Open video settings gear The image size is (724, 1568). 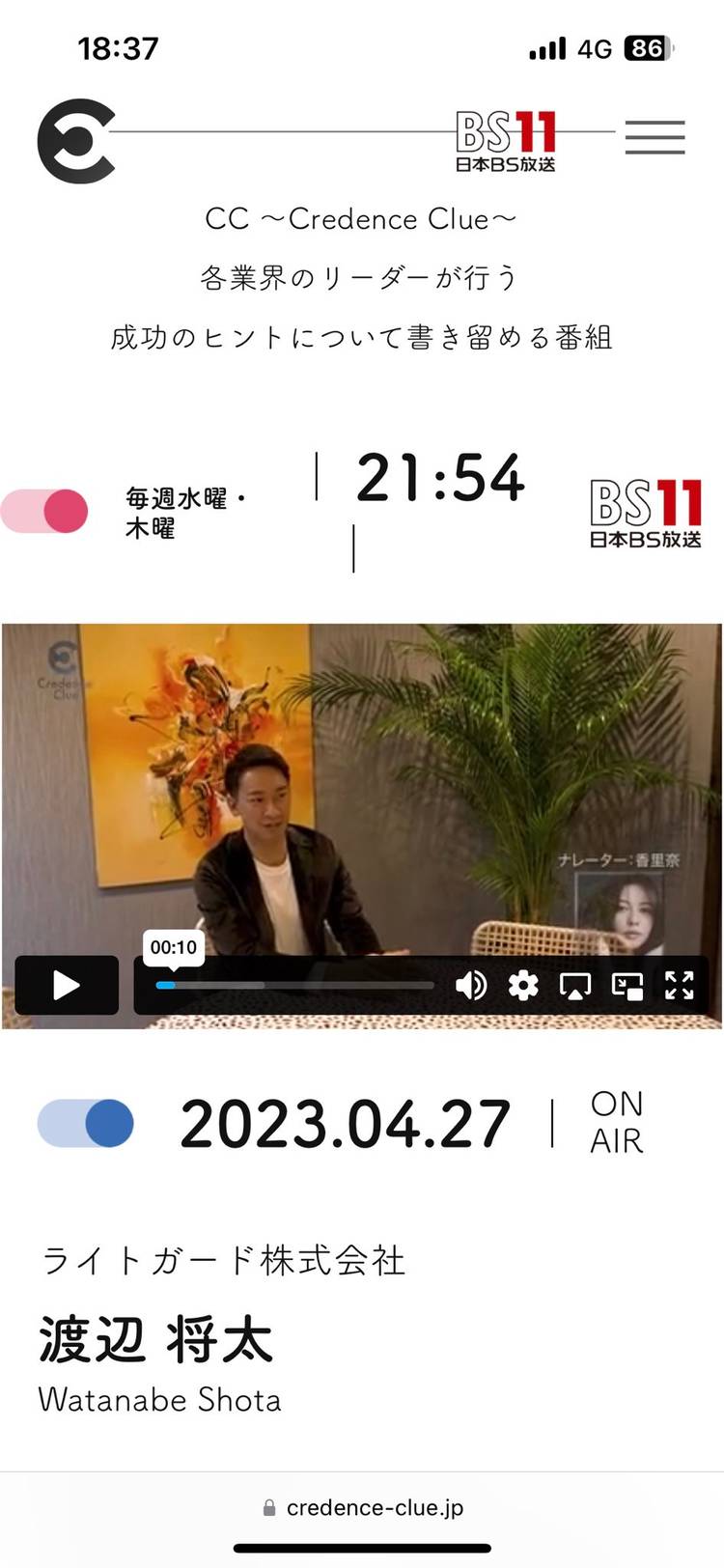click(523, 985)
